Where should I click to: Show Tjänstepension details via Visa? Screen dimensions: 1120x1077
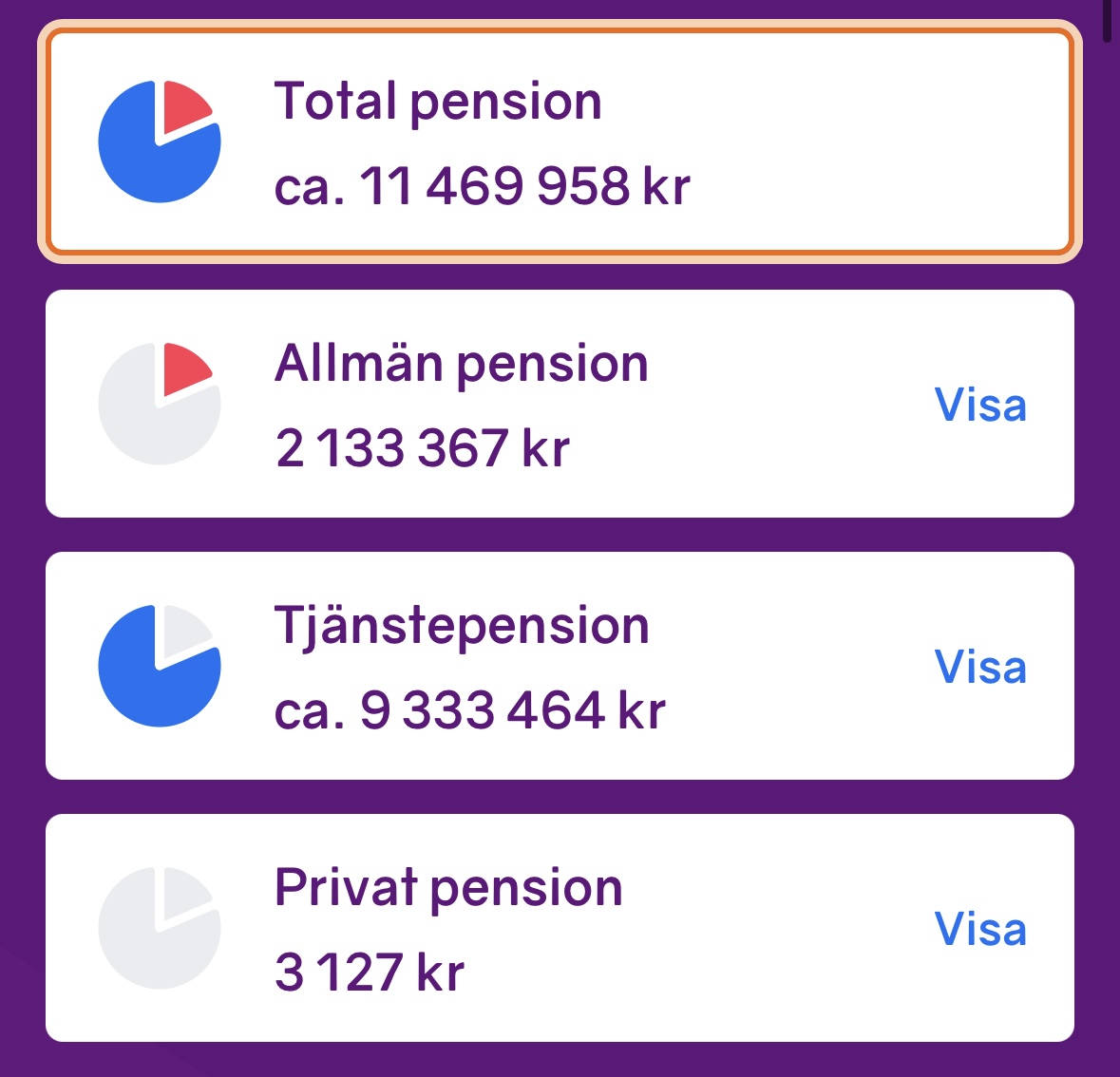[x=980, y=668]
